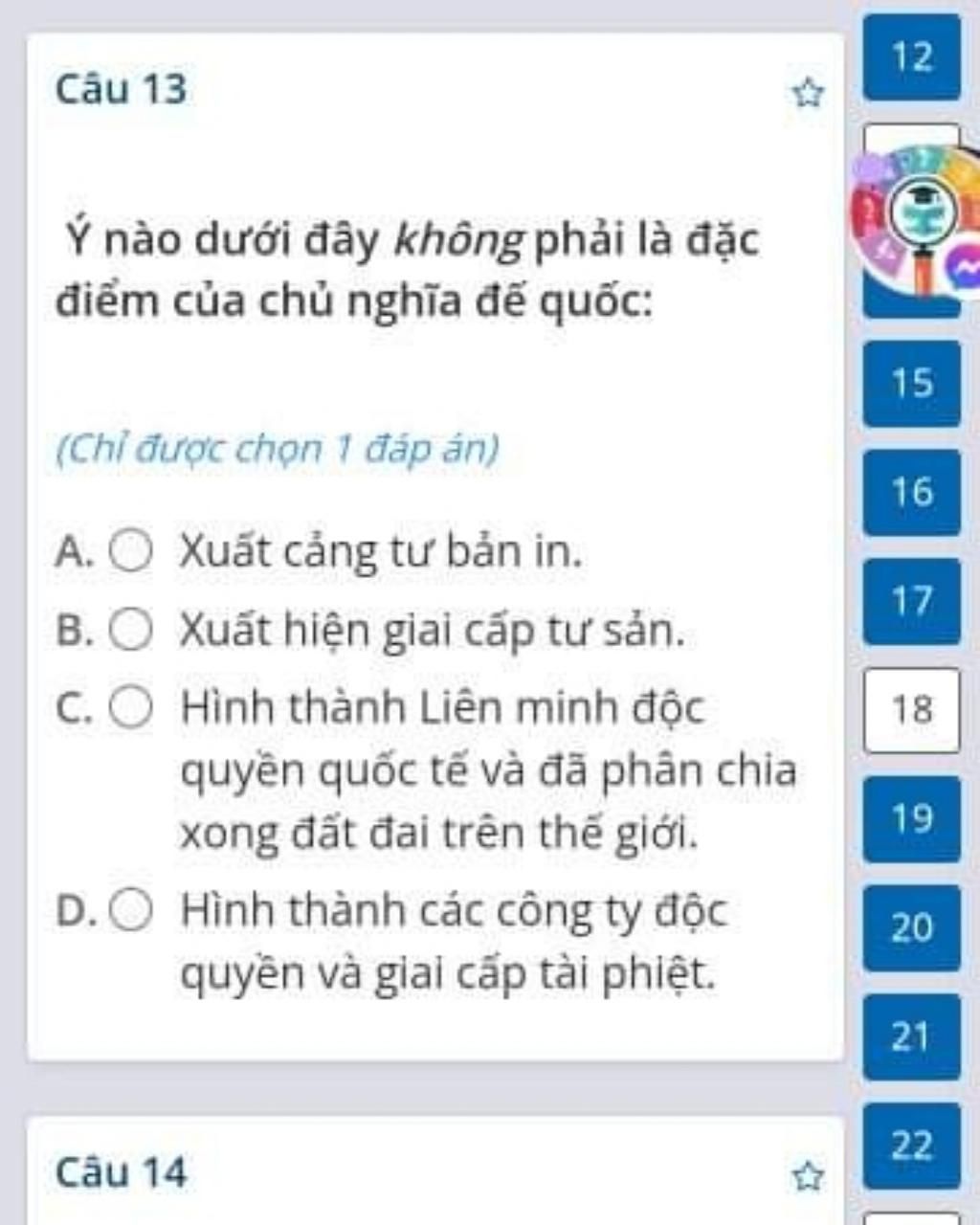Image resolution: width=980 pixels, height=1225 pixels.
Task: Open unanswered question 18
Action: (x=911, y=710)
